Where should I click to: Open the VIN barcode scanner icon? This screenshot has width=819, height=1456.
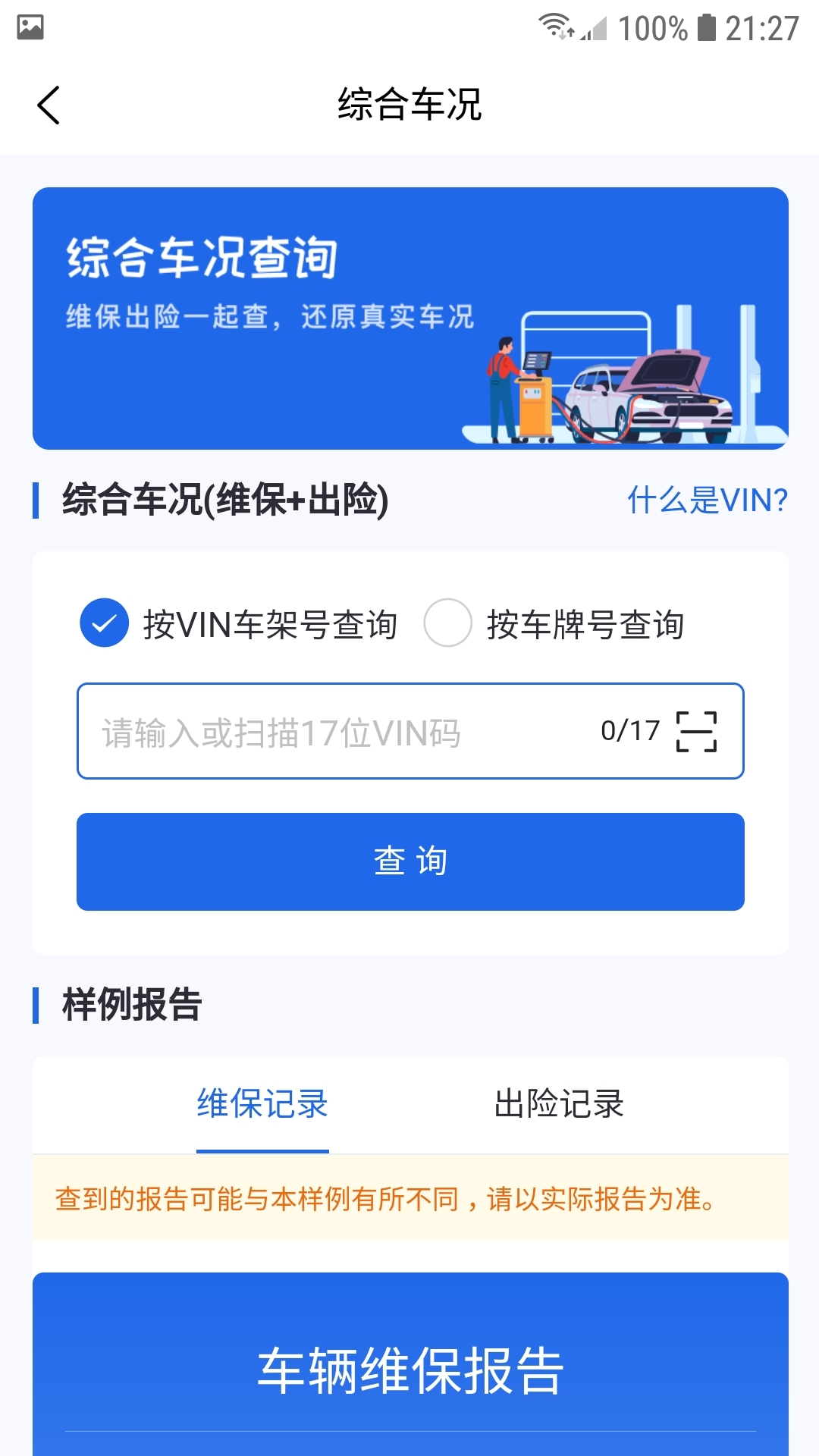coord(696,730)
